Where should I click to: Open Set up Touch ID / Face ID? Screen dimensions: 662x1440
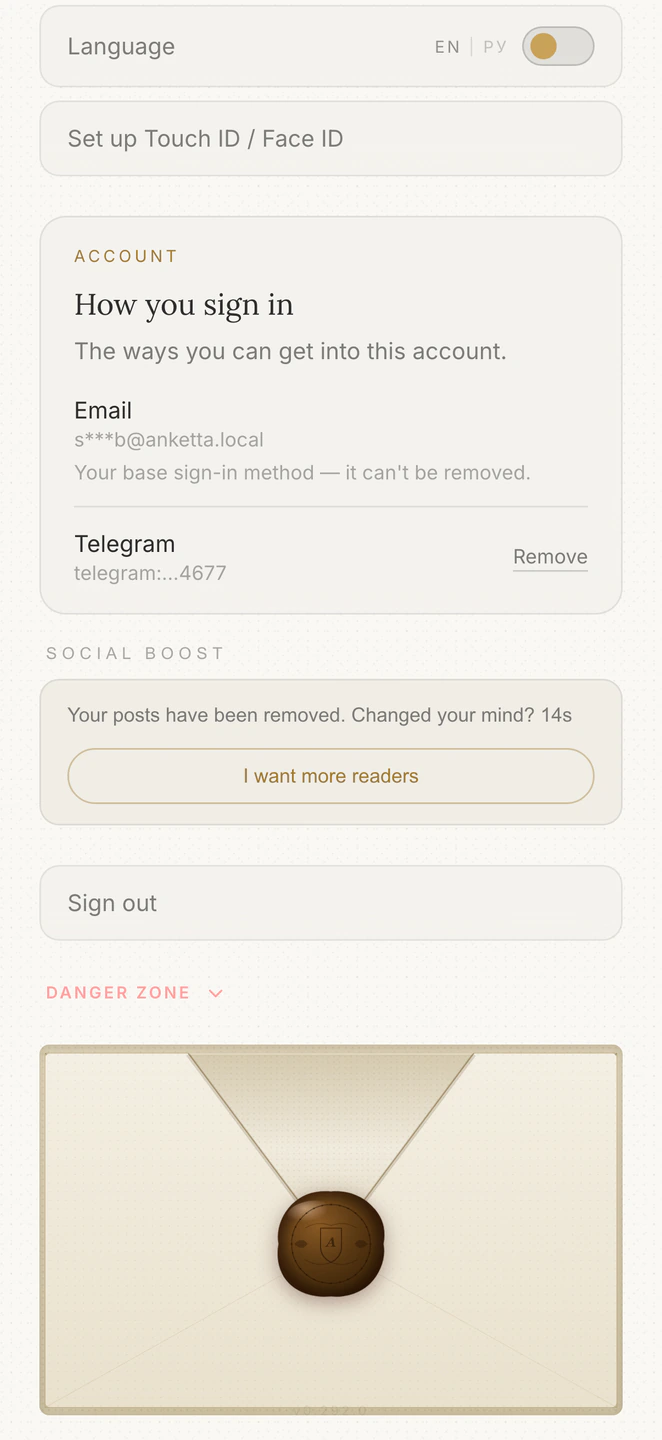click(x=331, y=138)
